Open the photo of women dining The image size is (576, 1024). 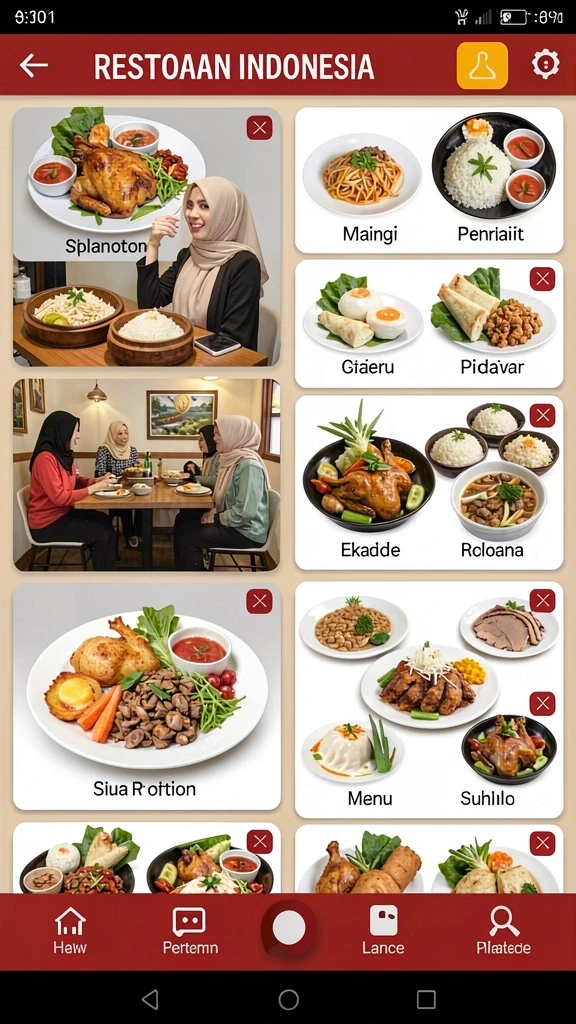pos(147,475)
